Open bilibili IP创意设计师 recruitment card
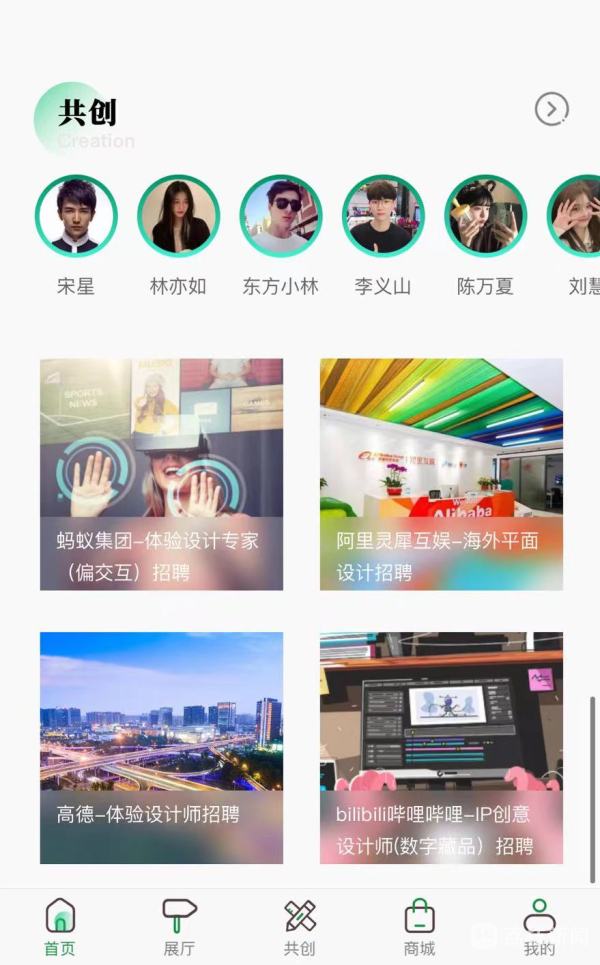This screenshot has height=965, width=600. [441, 747]
